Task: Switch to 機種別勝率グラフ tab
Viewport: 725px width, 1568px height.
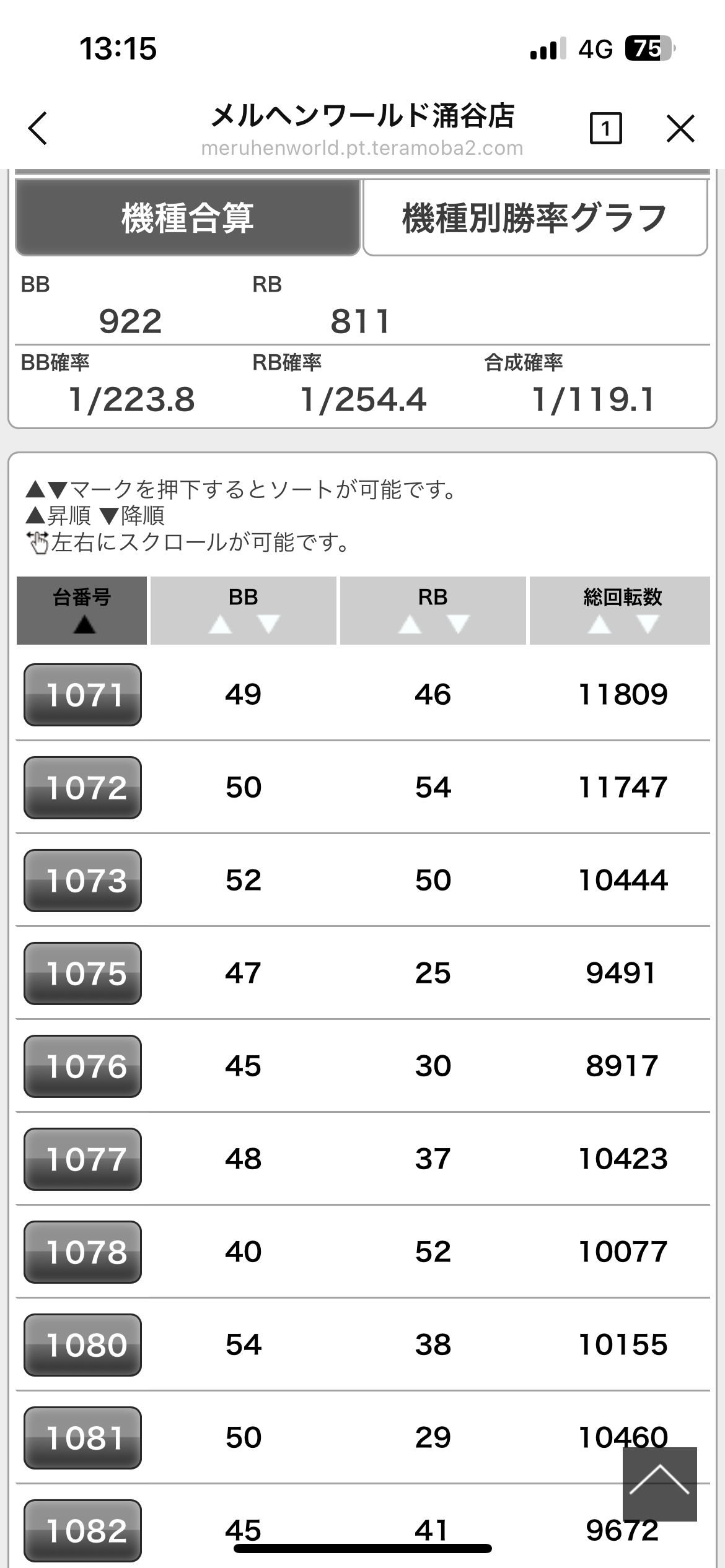Action: (x=535, y=218)
